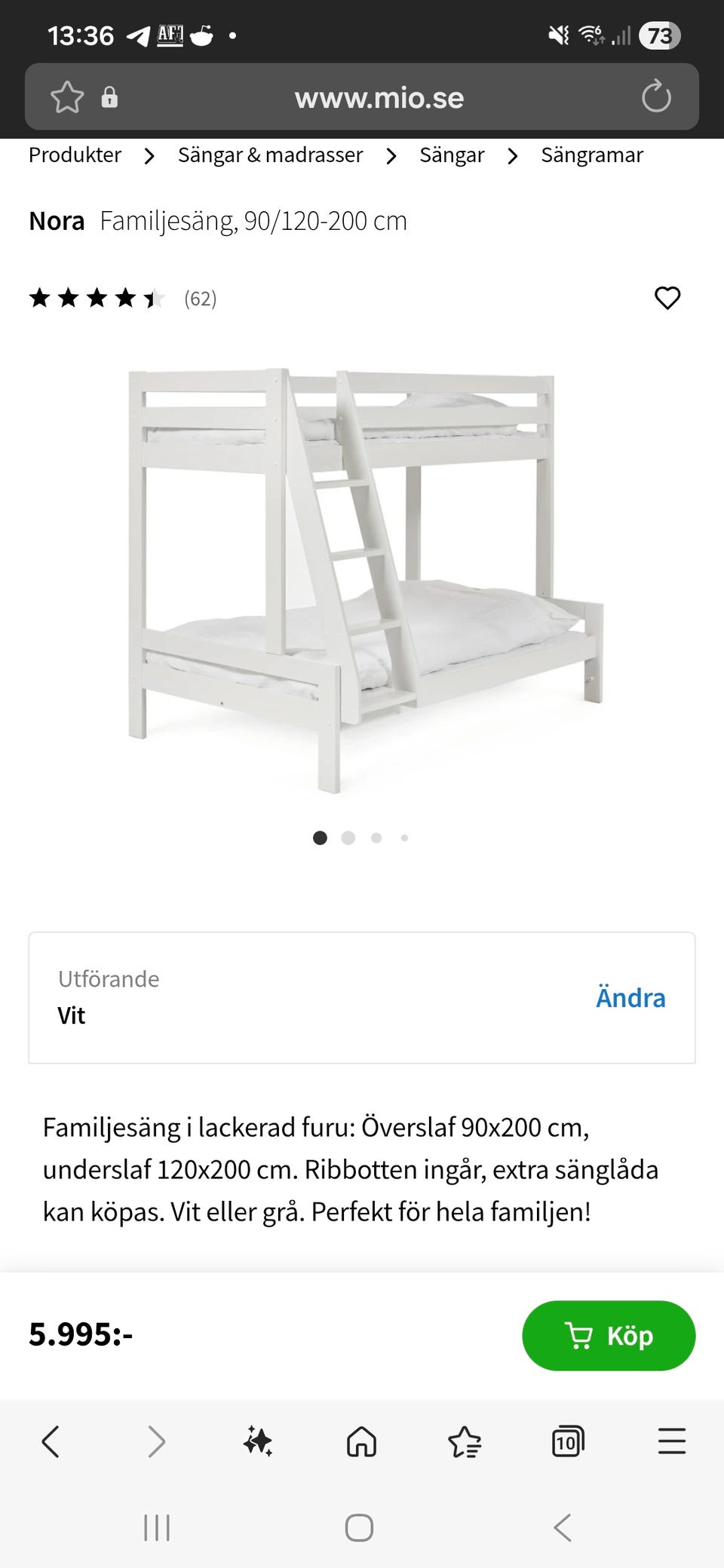Open Android recent apps overview

155,1528
